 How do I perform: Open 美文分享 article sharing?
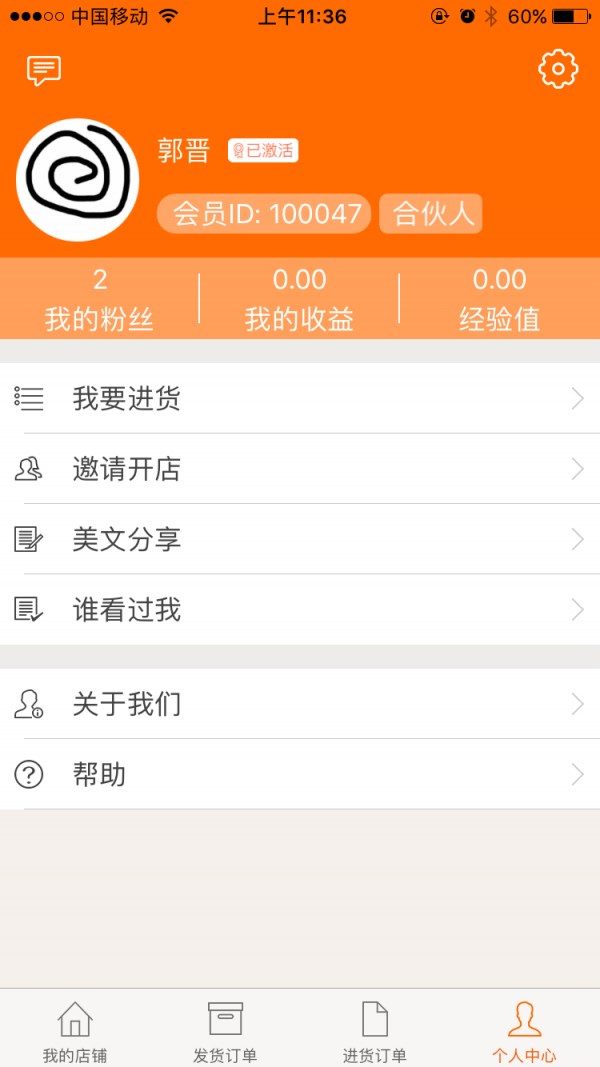tap(300, 540)
